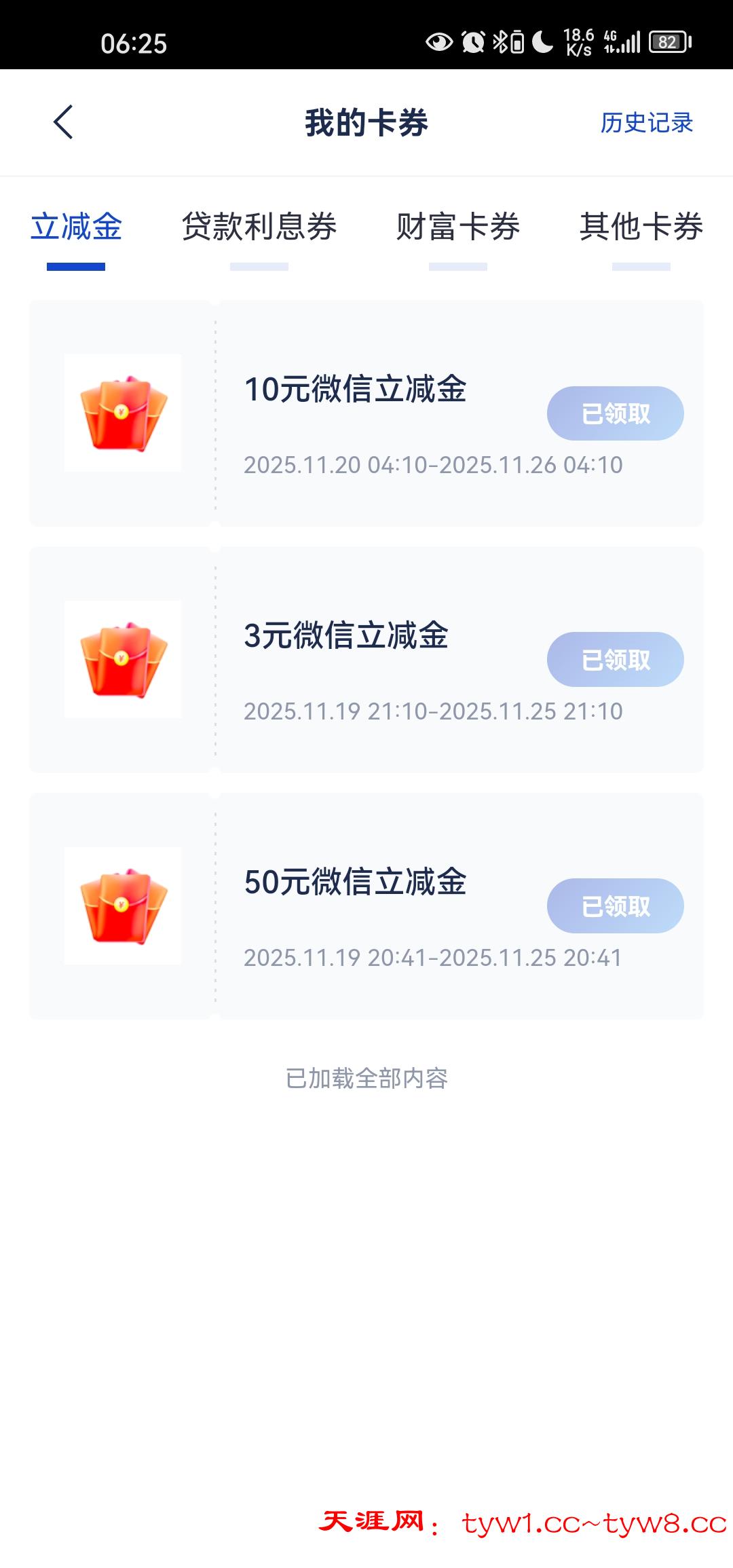
Task: Switch to 财富卡券 tab
Action: pos(457,227)
